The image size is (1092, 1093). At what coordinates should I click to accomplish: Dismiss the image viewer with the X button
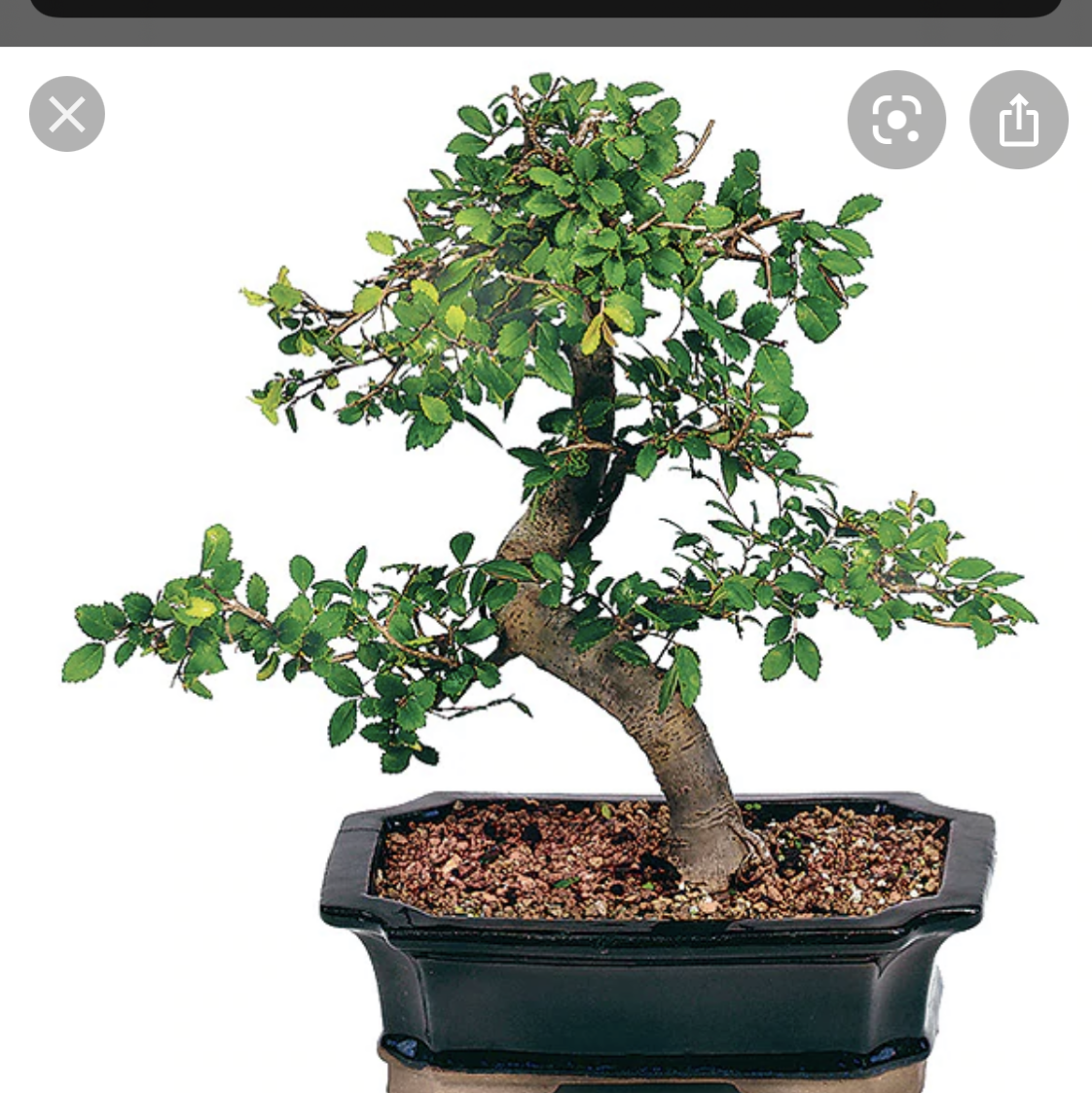[x=66, y=114]
